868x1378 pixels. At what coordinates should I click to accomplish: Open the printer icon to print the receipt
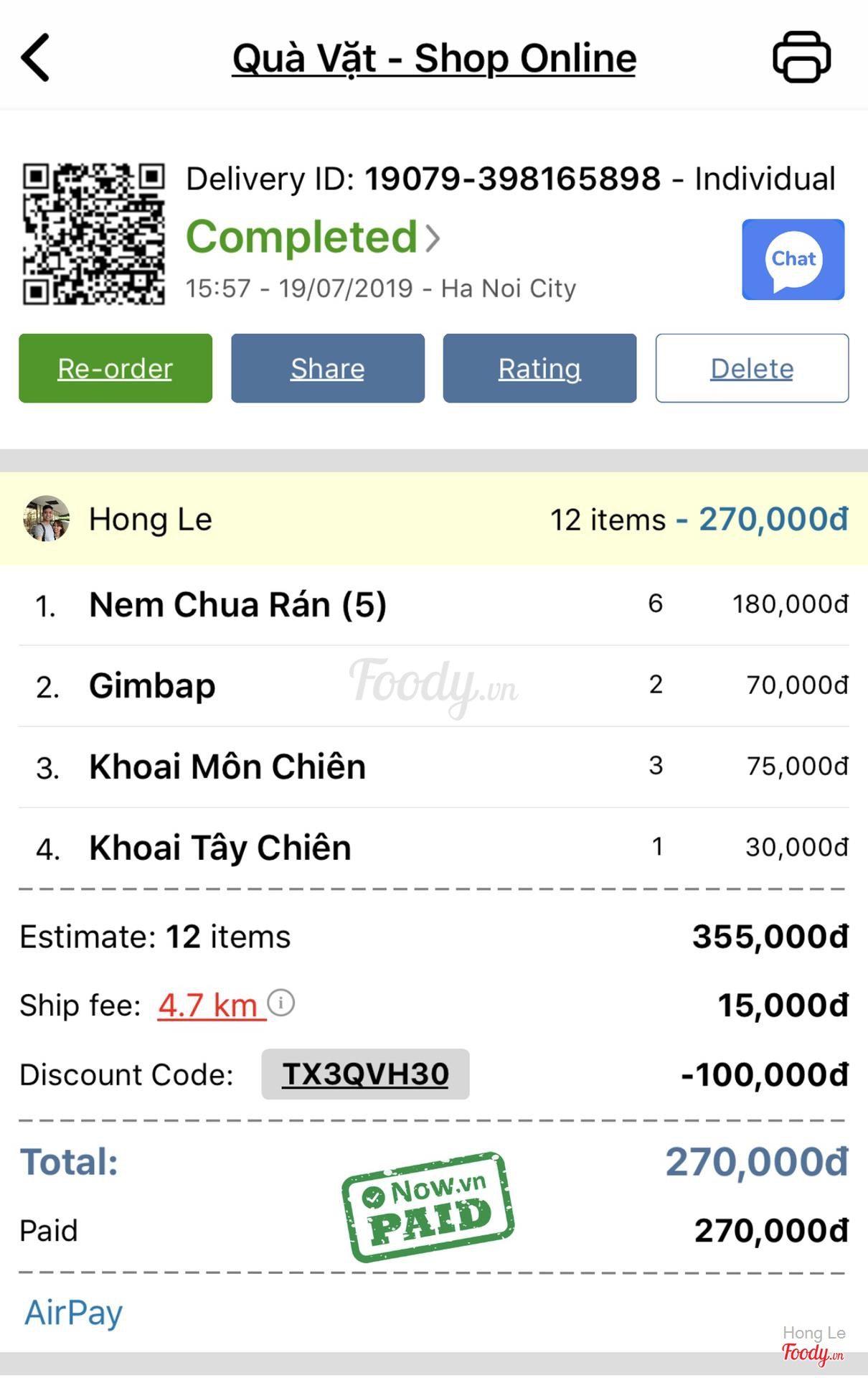click(x=801, y=57)
